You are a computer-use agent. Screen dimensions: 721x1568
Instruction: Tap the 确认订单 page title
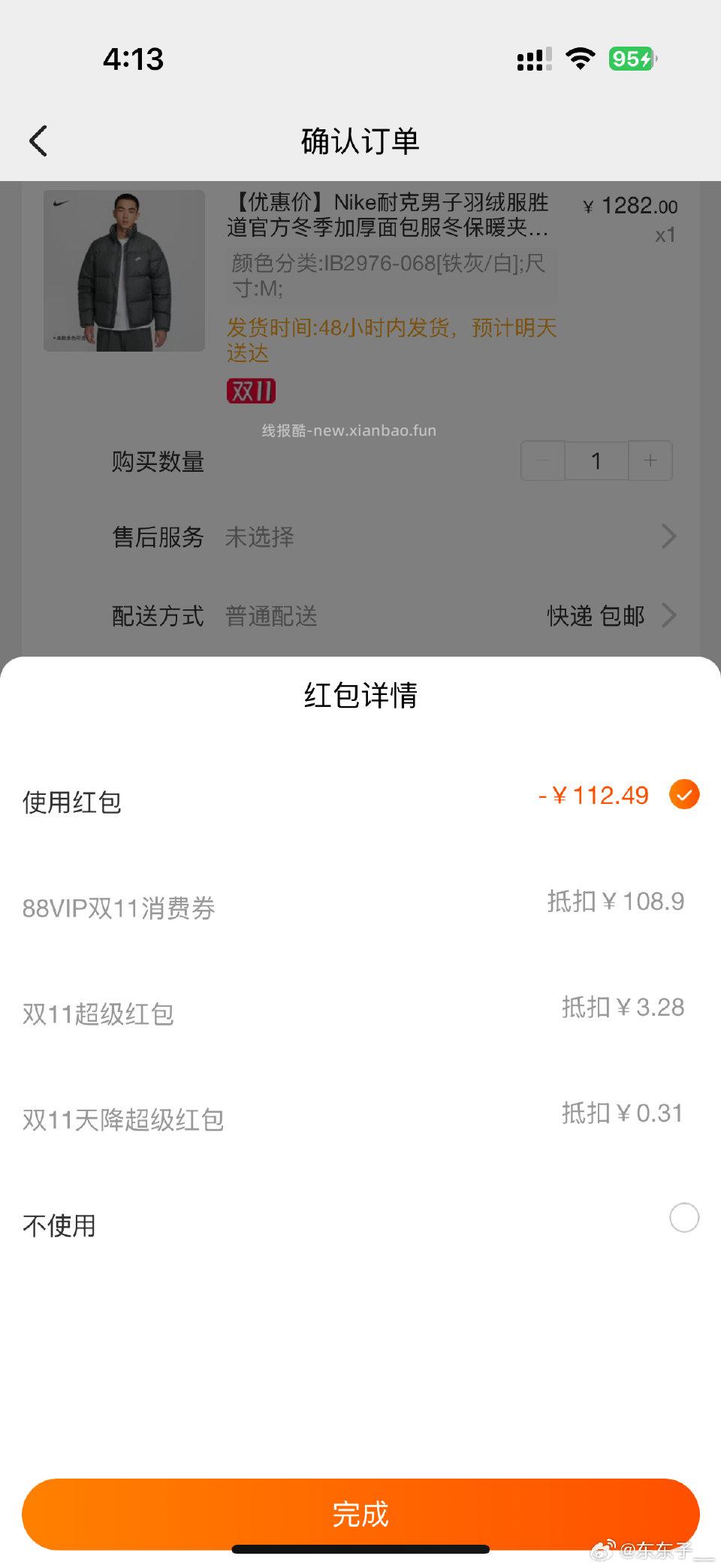coord(360,140)
